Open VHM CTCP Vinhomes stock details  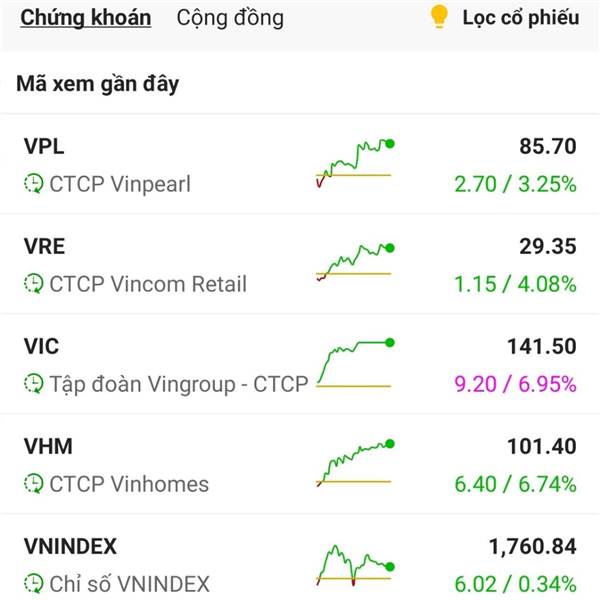300,465
